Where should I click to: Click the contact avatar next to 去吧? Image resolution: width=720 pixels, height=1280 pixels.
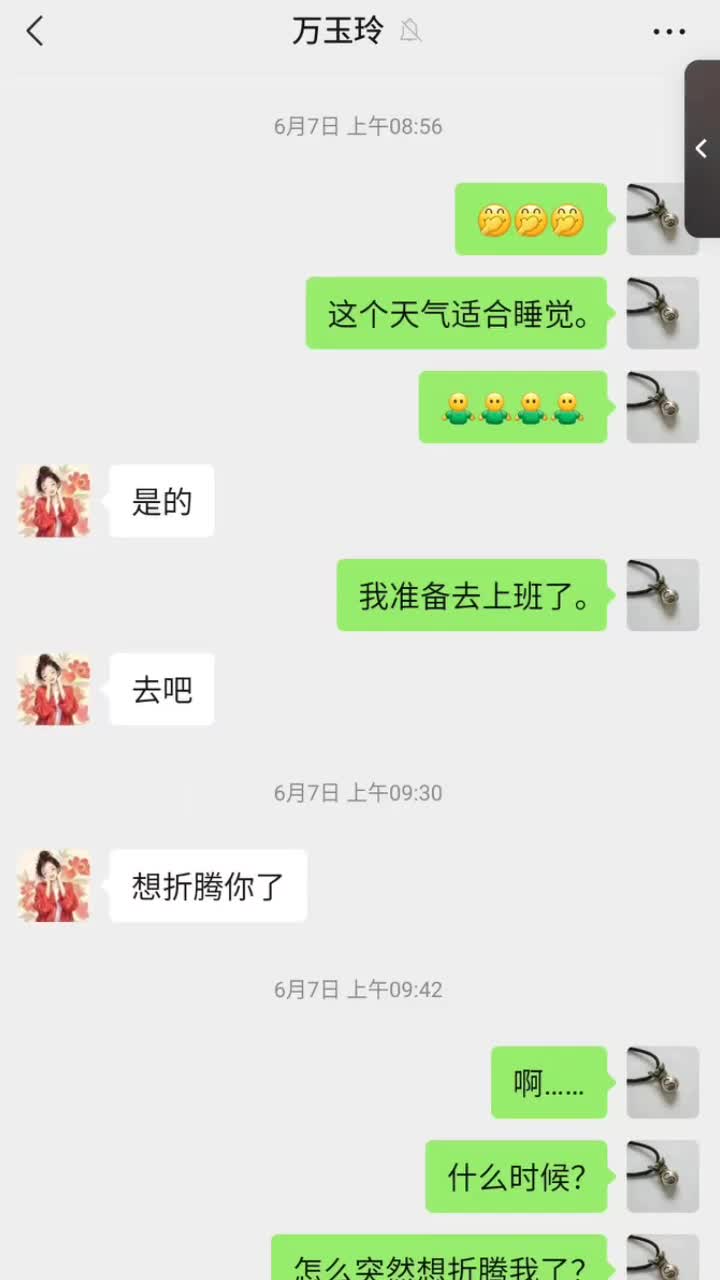pos(54,688)
